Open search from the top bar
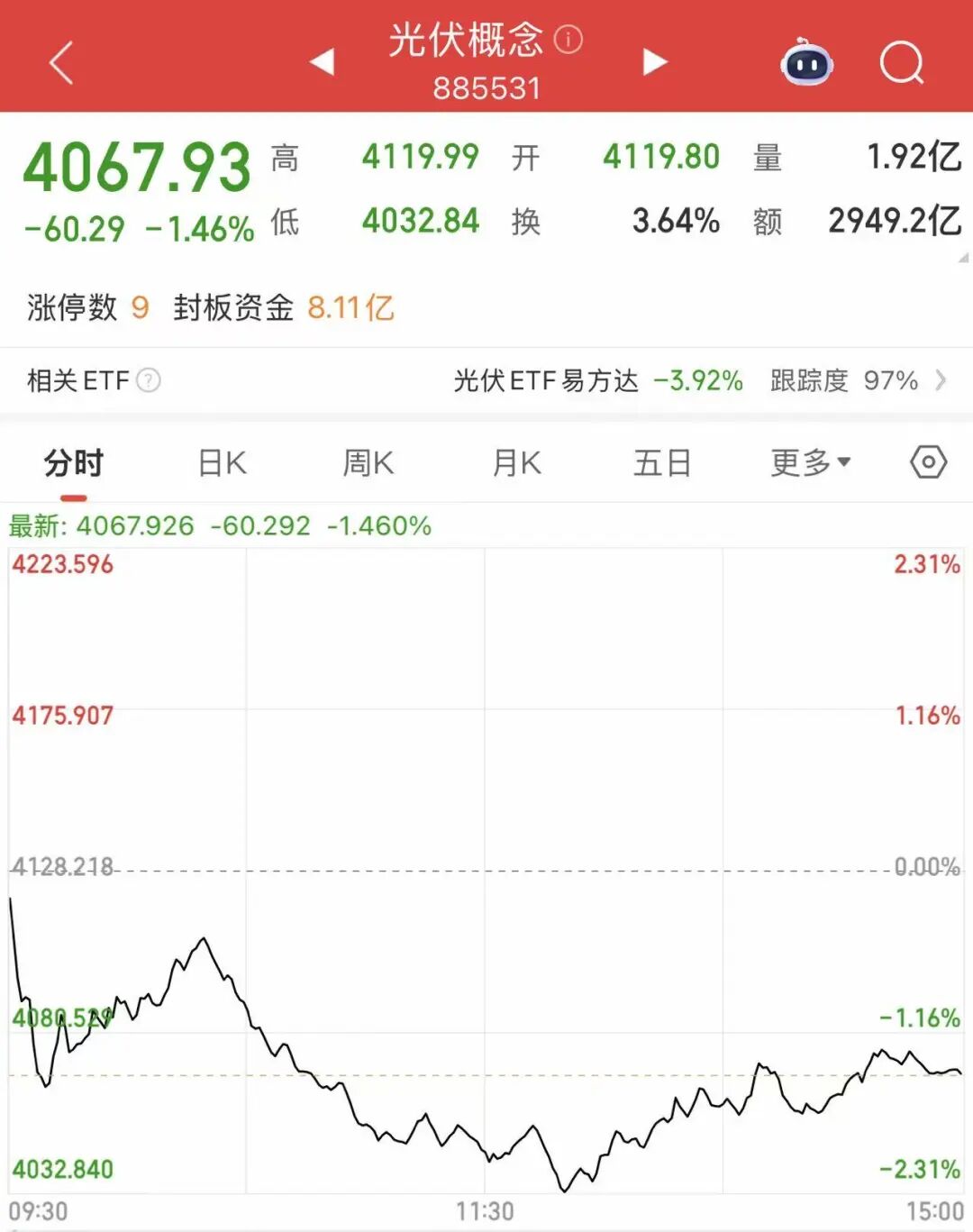973x1232 pixels. (x=901, y=63)
